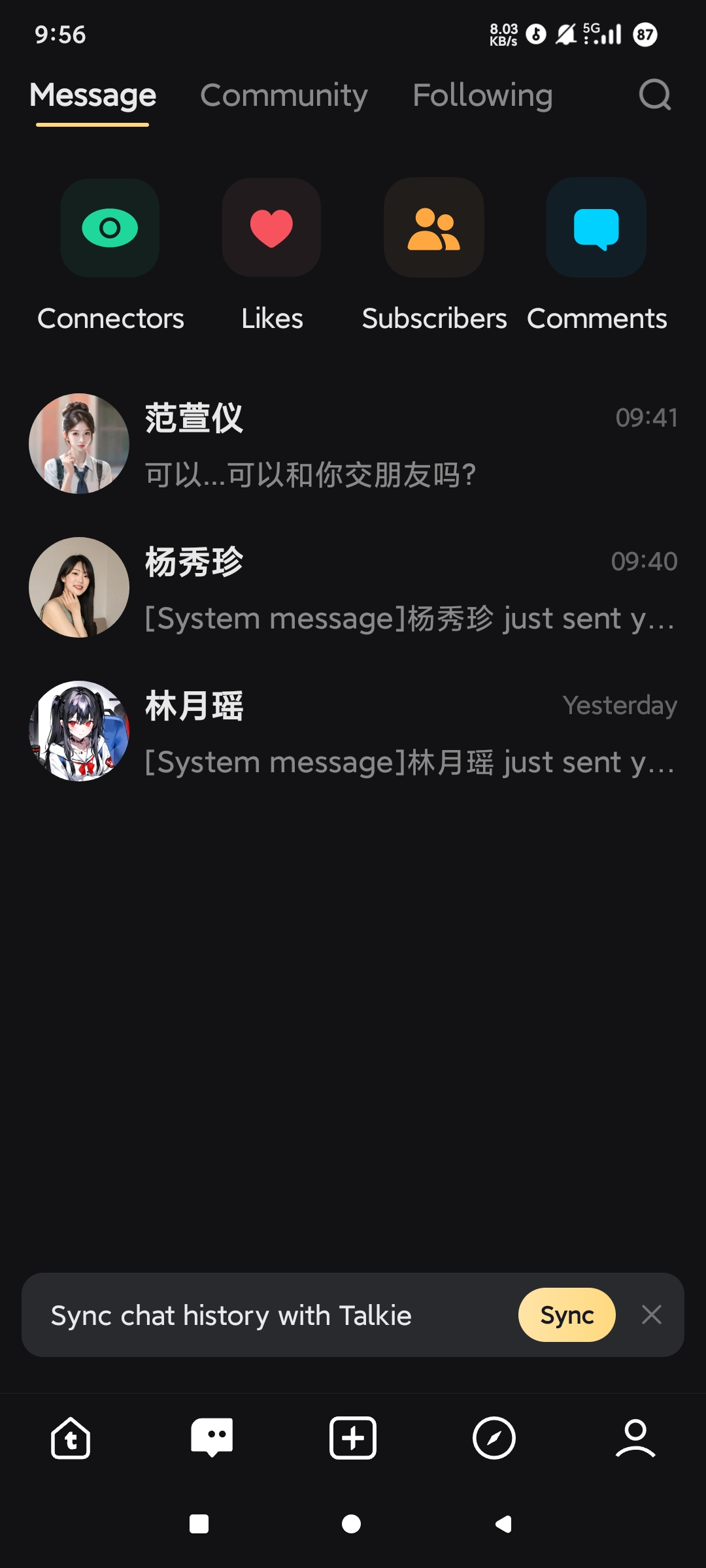Screen dimensions: 706x1568
Task: Go to the home tab in bottom bar
Action: pyautogui.click(x=71, y=1438)
